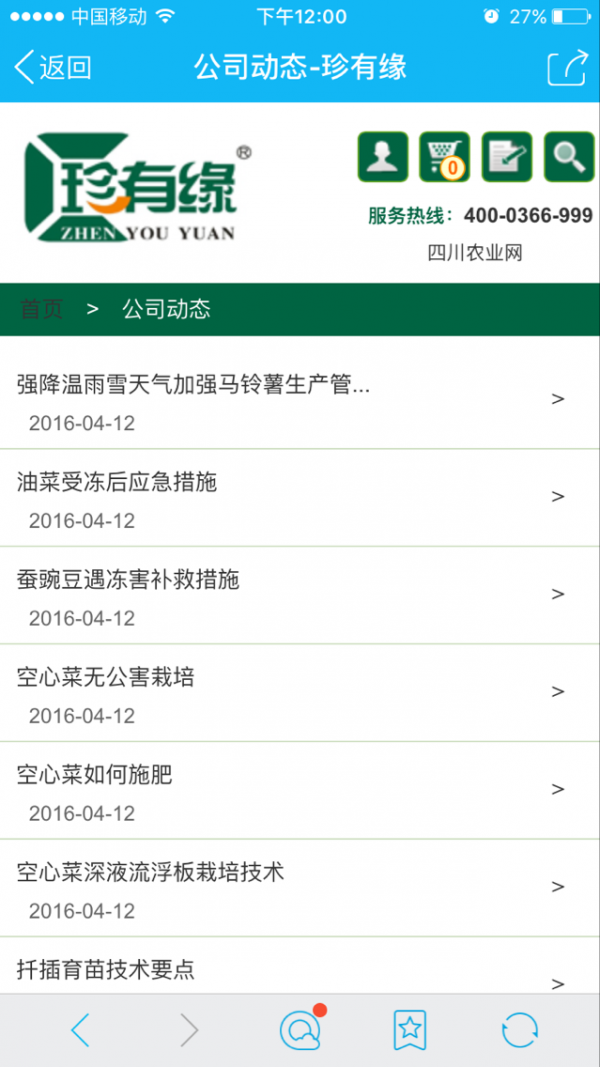Go forward with the browser forward arrow
The width and height of the screenshot is (600, 1067).
pyautogui.click(x=189, y=1029)
